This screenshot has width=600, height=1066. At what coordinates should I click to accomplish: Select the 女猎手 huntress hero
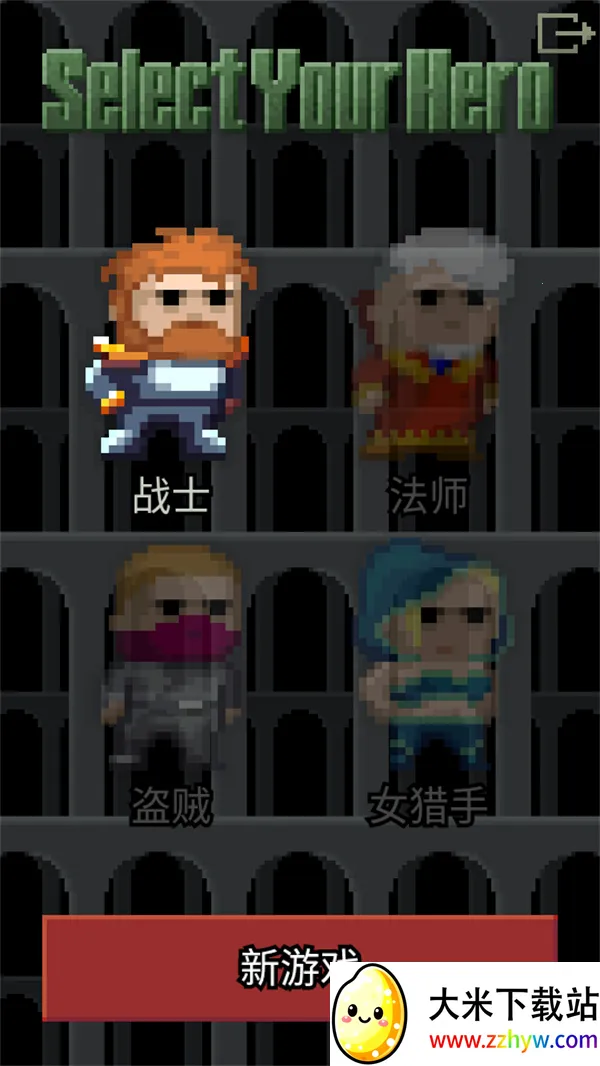pyautogui.click(x=430, y=660)
